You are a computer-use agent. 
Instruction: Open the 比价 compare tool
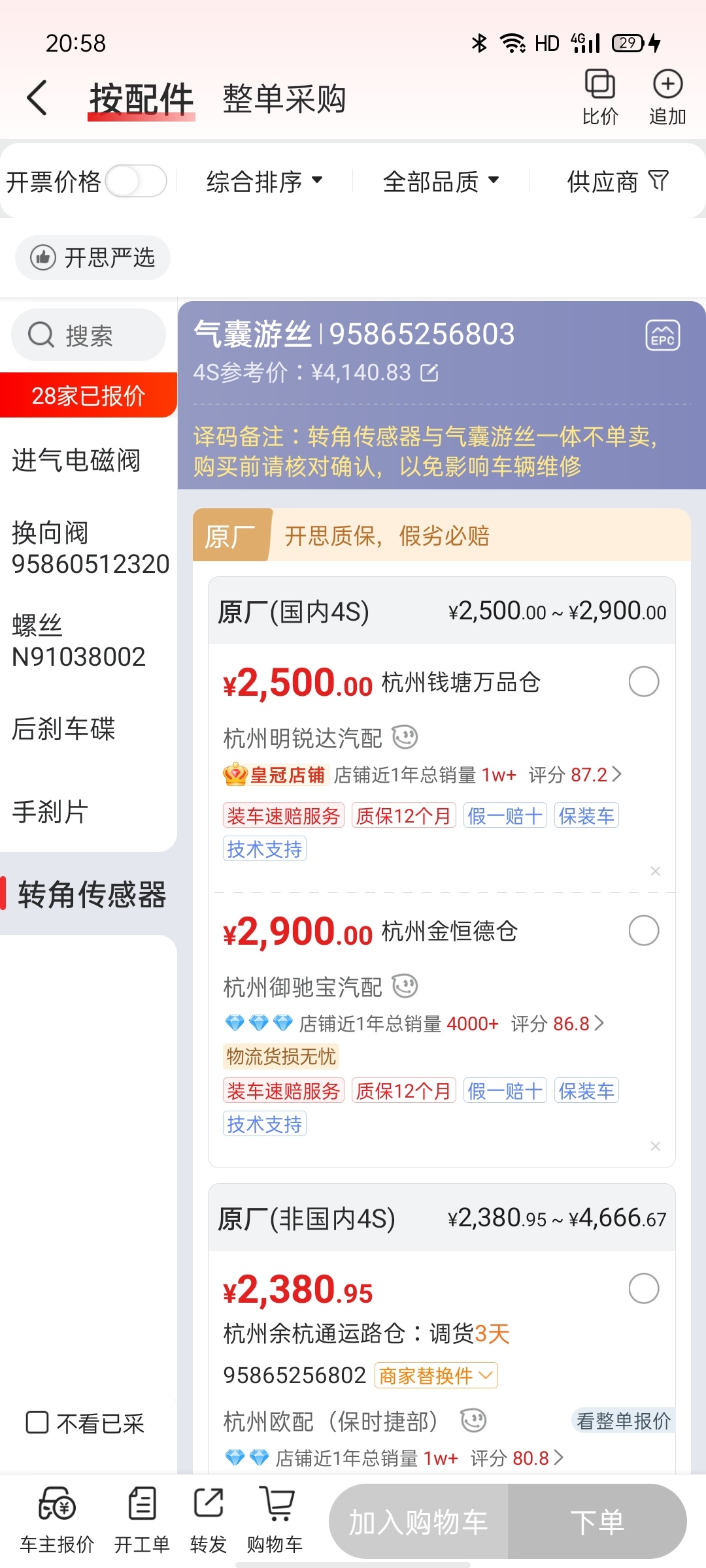point(600,97)
